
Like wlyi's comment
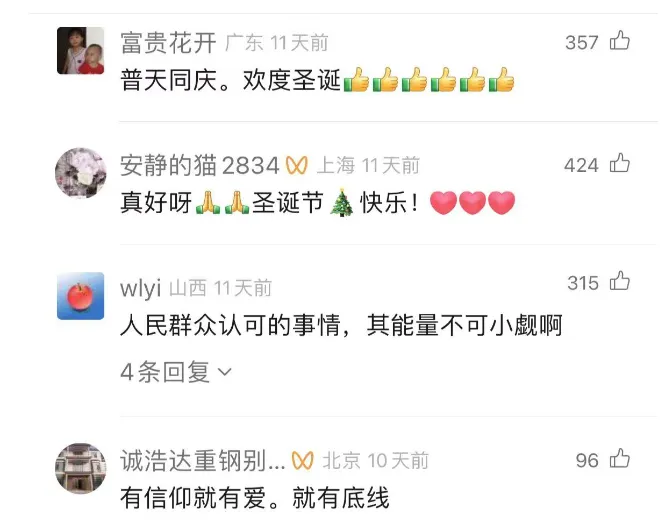(620, 283)
